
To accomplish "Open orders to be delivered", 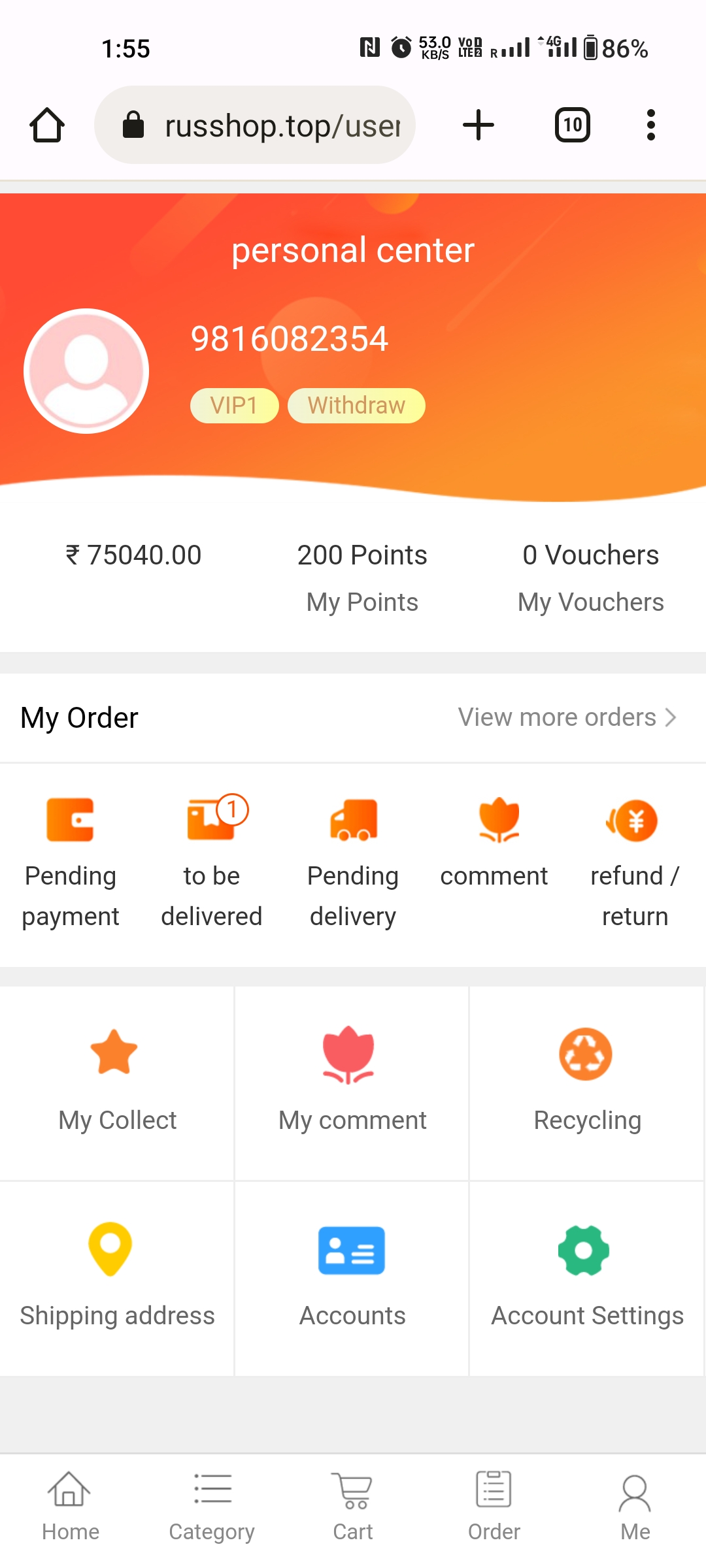I will point(211,862).
